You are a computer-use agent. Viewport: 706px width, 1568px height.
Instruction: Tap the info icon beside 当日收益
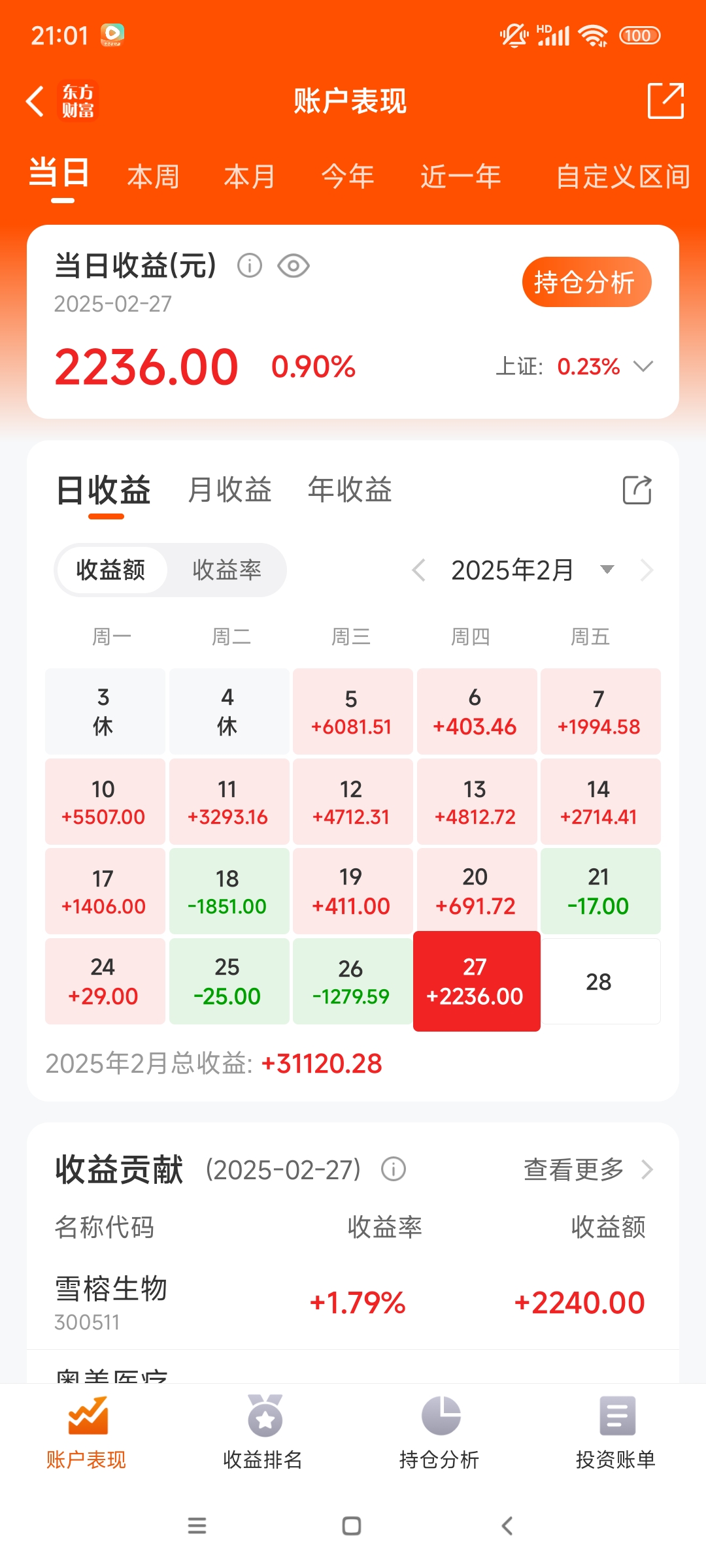pos(250,266)
